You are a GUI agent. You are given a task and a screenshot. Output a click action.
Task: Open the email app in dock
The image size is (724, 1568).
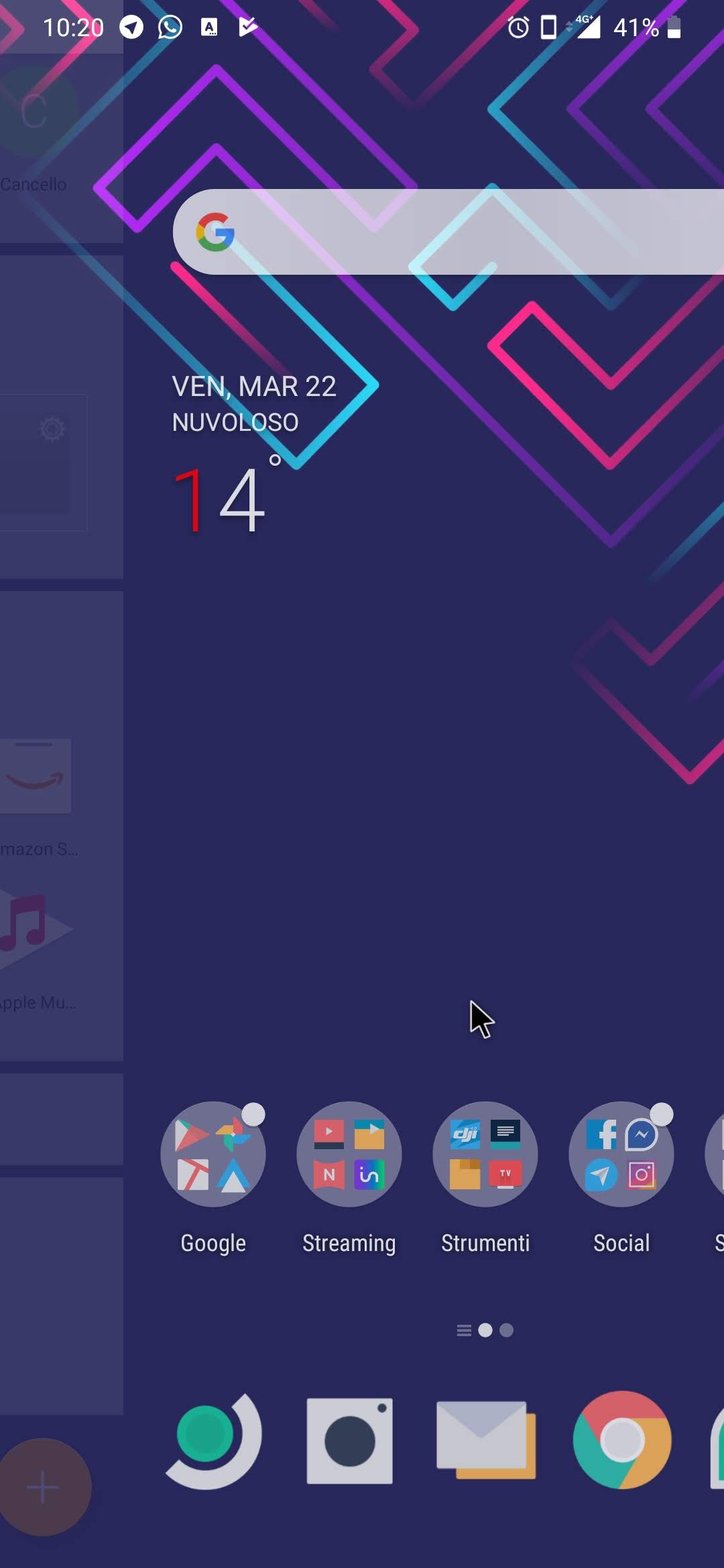click(485, 1441)
